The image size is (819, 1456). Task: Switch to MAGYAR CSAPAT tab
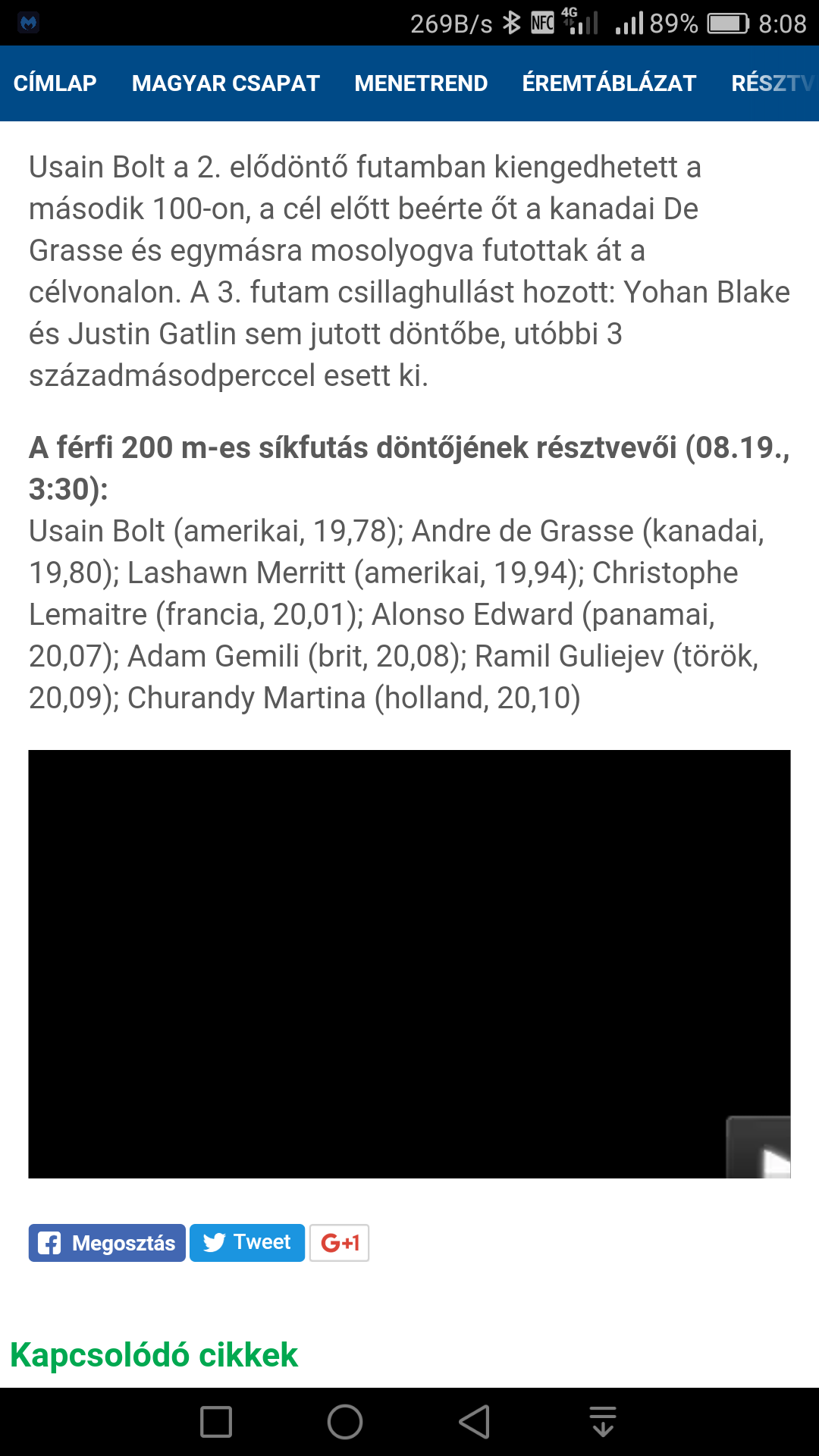tap(225, 83)
